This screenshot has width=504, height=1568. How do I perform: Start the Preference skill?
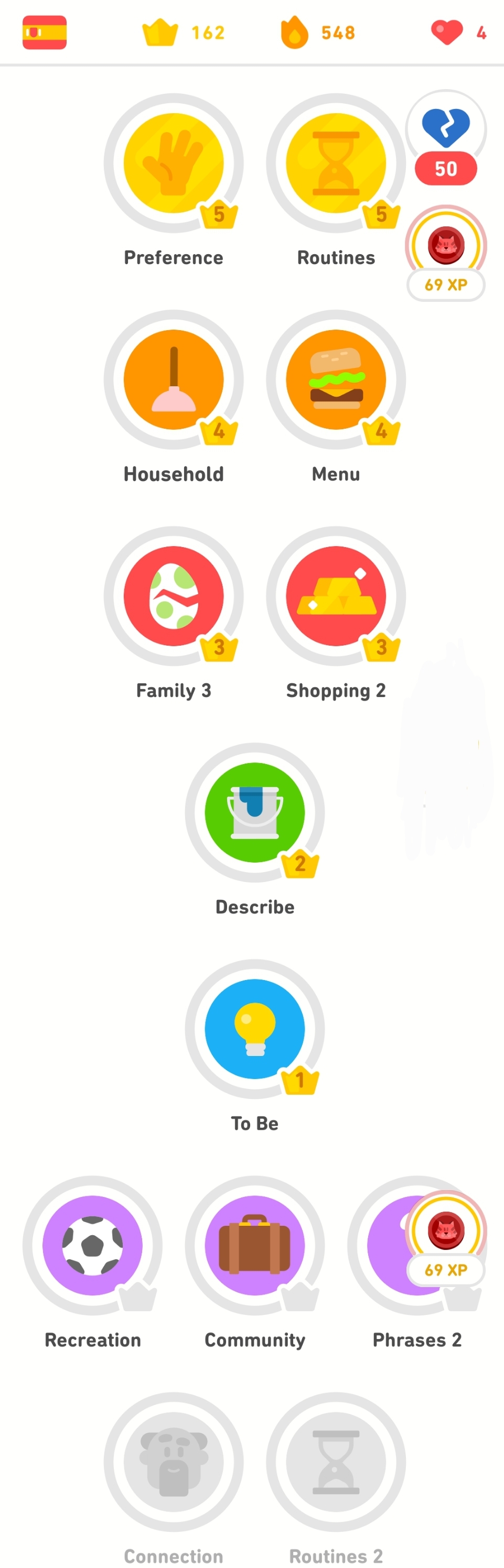174,163
